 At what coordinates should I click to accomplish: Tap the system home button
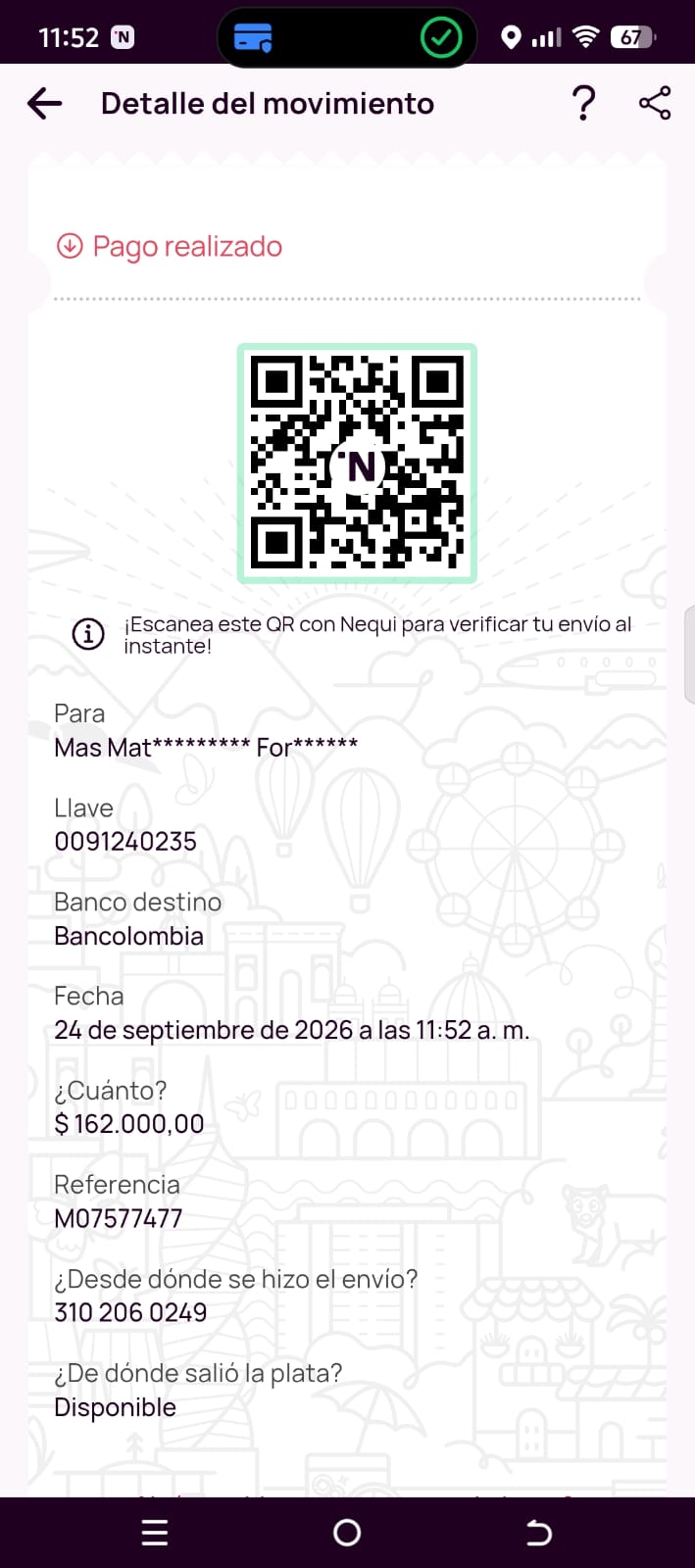[347, 1533]
